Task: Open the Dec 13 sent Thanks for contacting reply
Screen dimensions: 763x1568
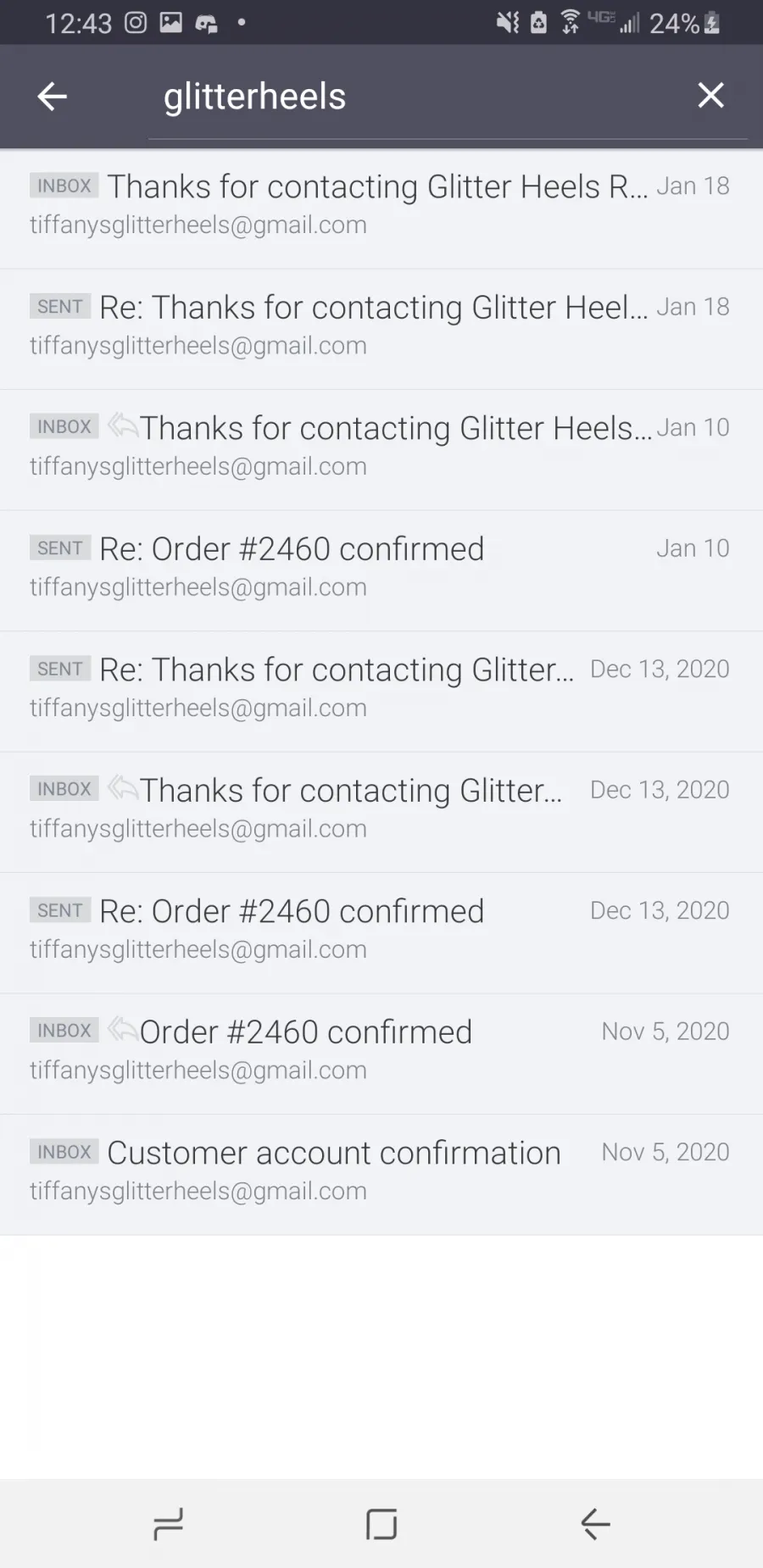Action: tap(381, 692)
